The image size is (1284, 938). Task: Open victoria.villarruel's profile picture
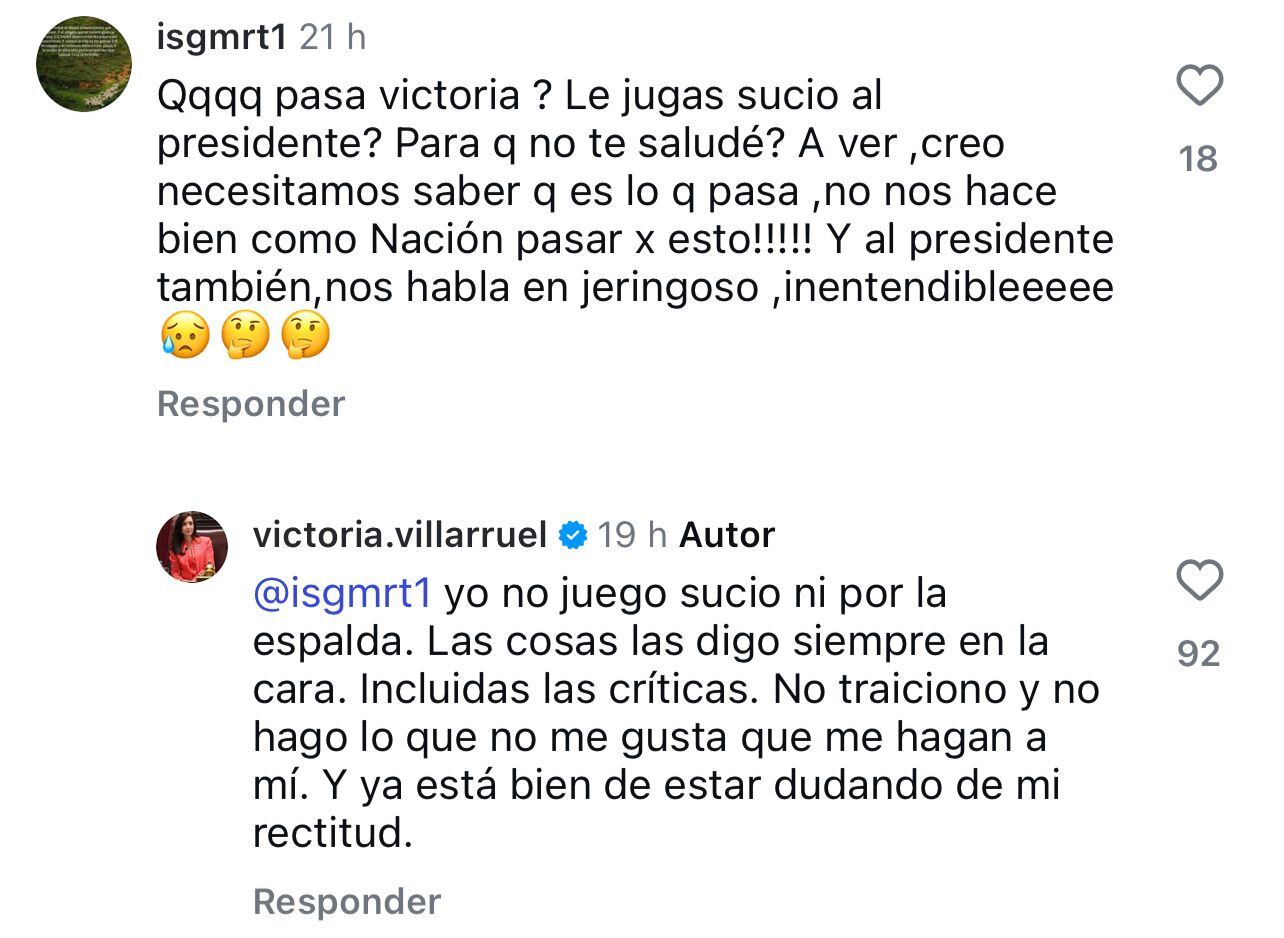pyautogui.click(x=192, y=547)
